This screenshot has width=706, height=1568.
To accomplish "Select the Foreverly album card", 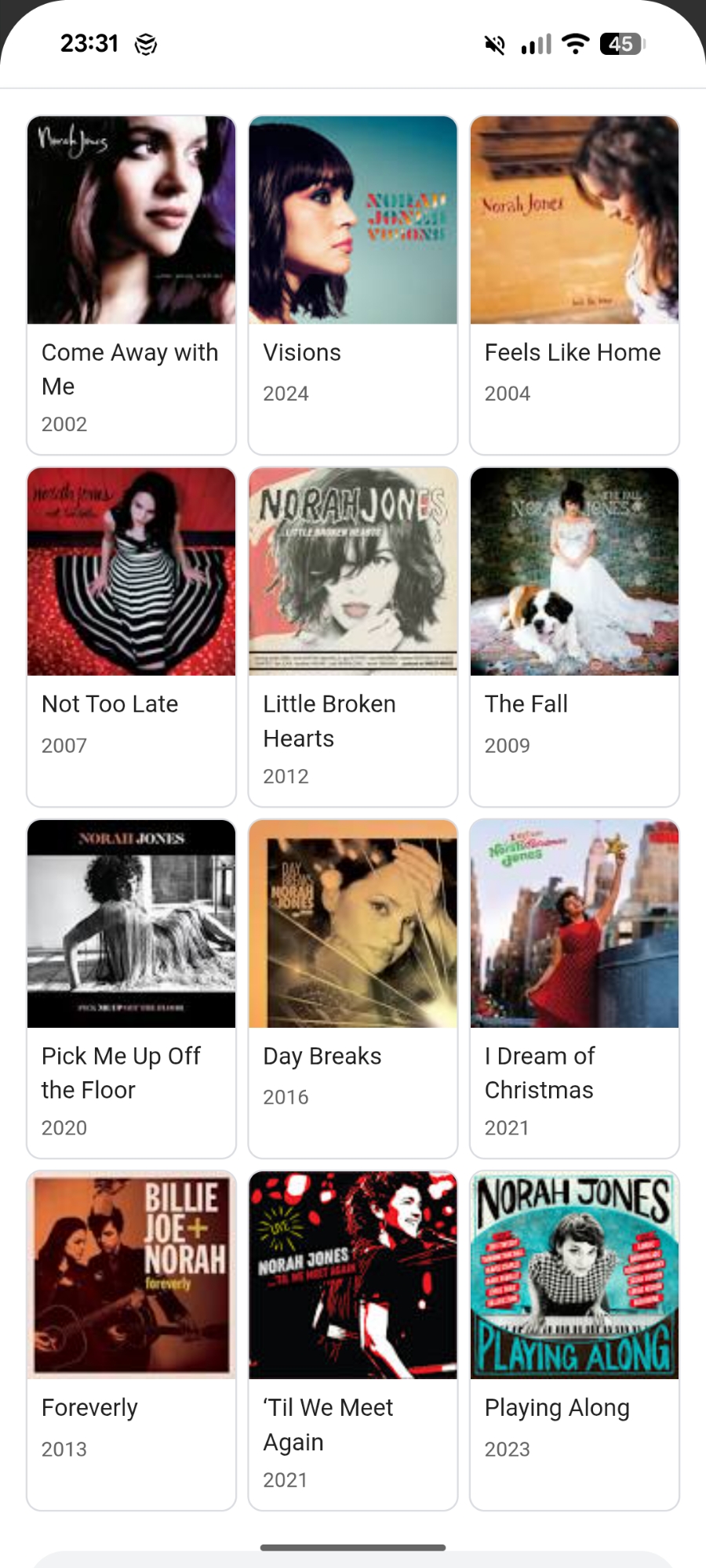I will [131, 1339].
